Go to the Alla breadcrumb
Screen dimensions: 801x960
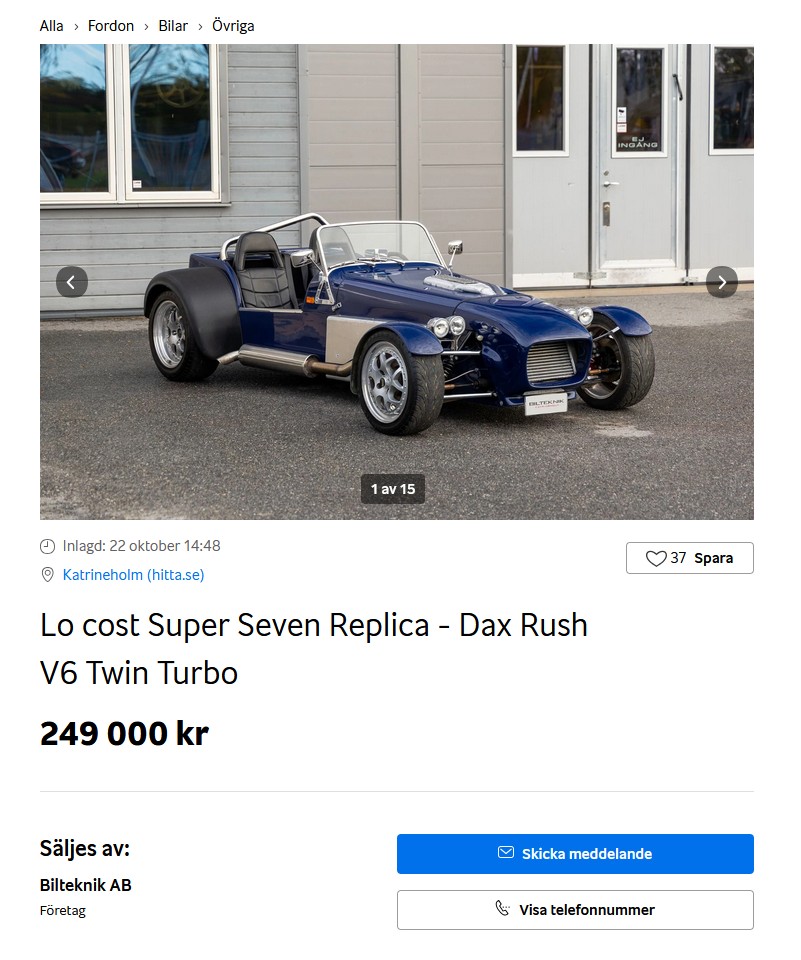click(x=51, y=26)
